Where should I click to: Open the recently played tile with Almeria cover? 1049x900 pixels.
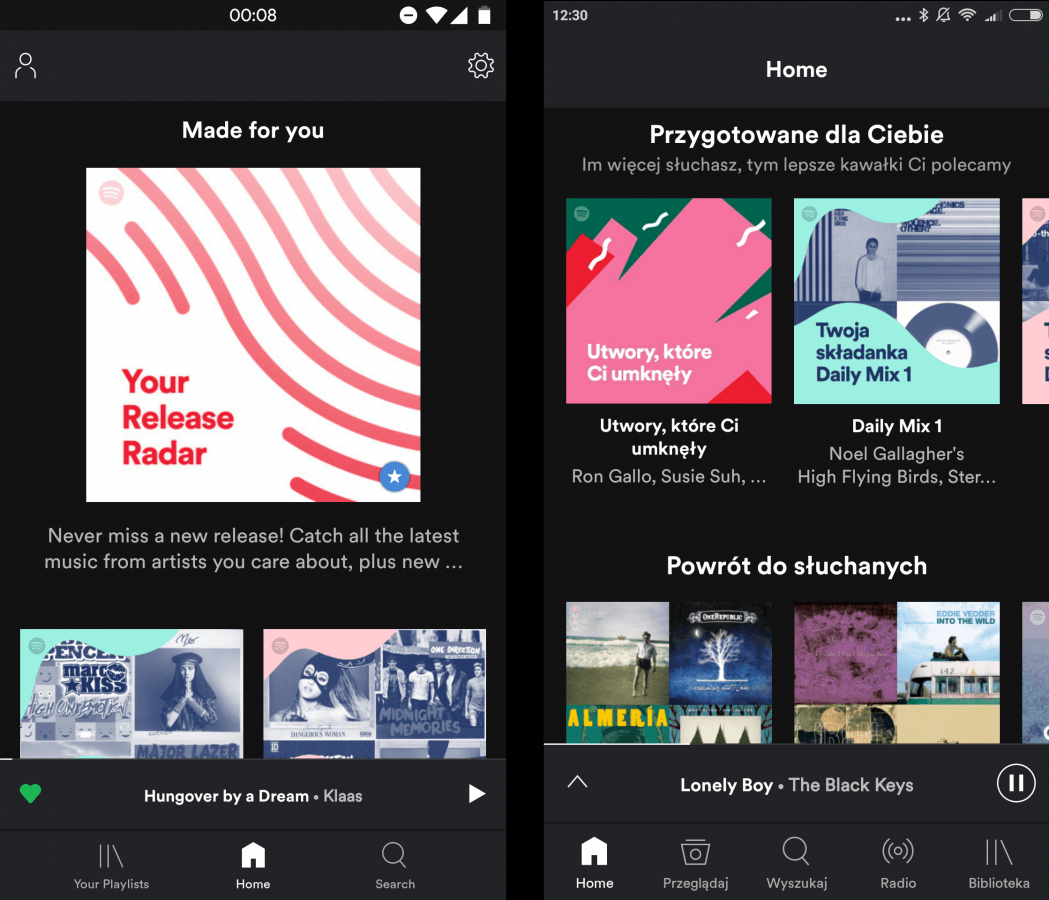click(x=669, y=672)
